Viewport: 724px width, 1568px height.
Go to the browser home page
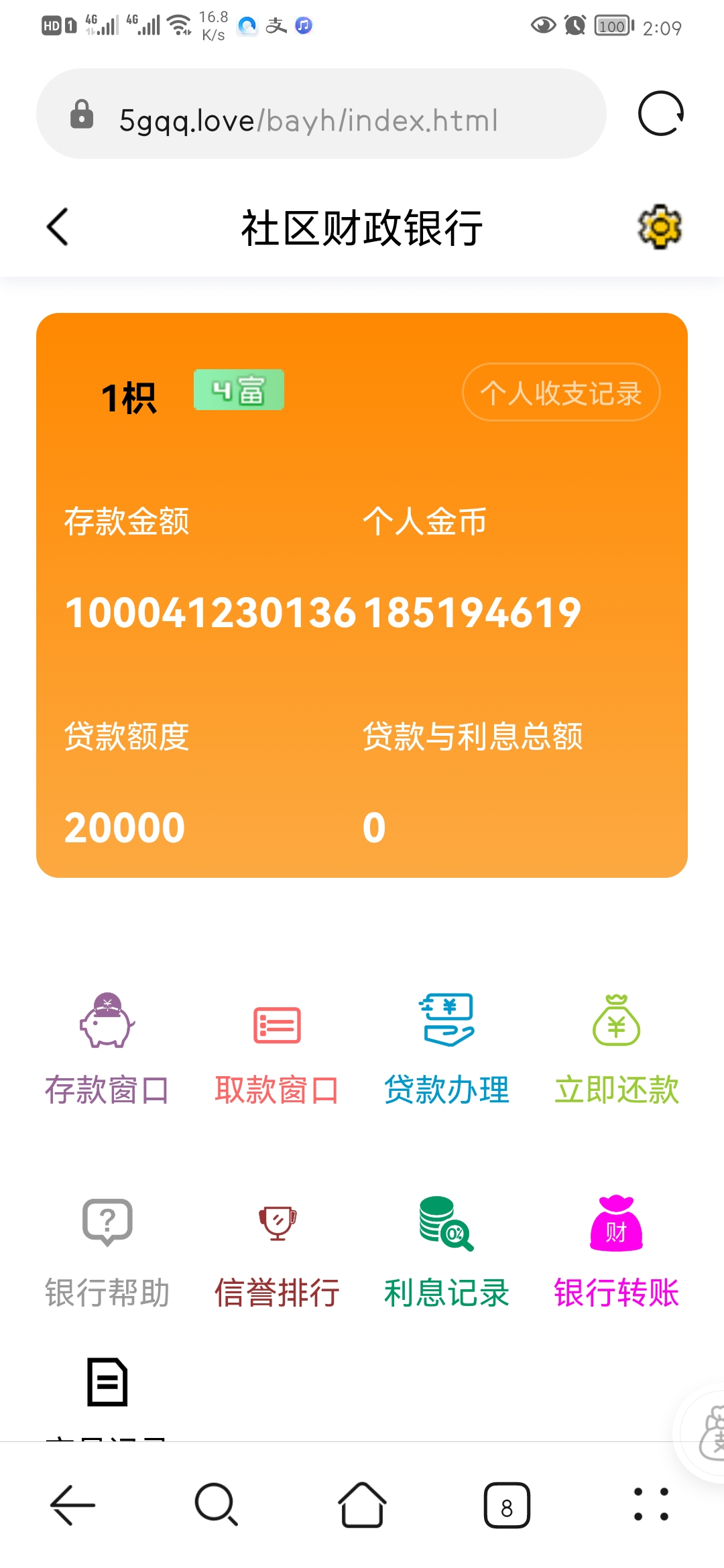coord(362,1506)
